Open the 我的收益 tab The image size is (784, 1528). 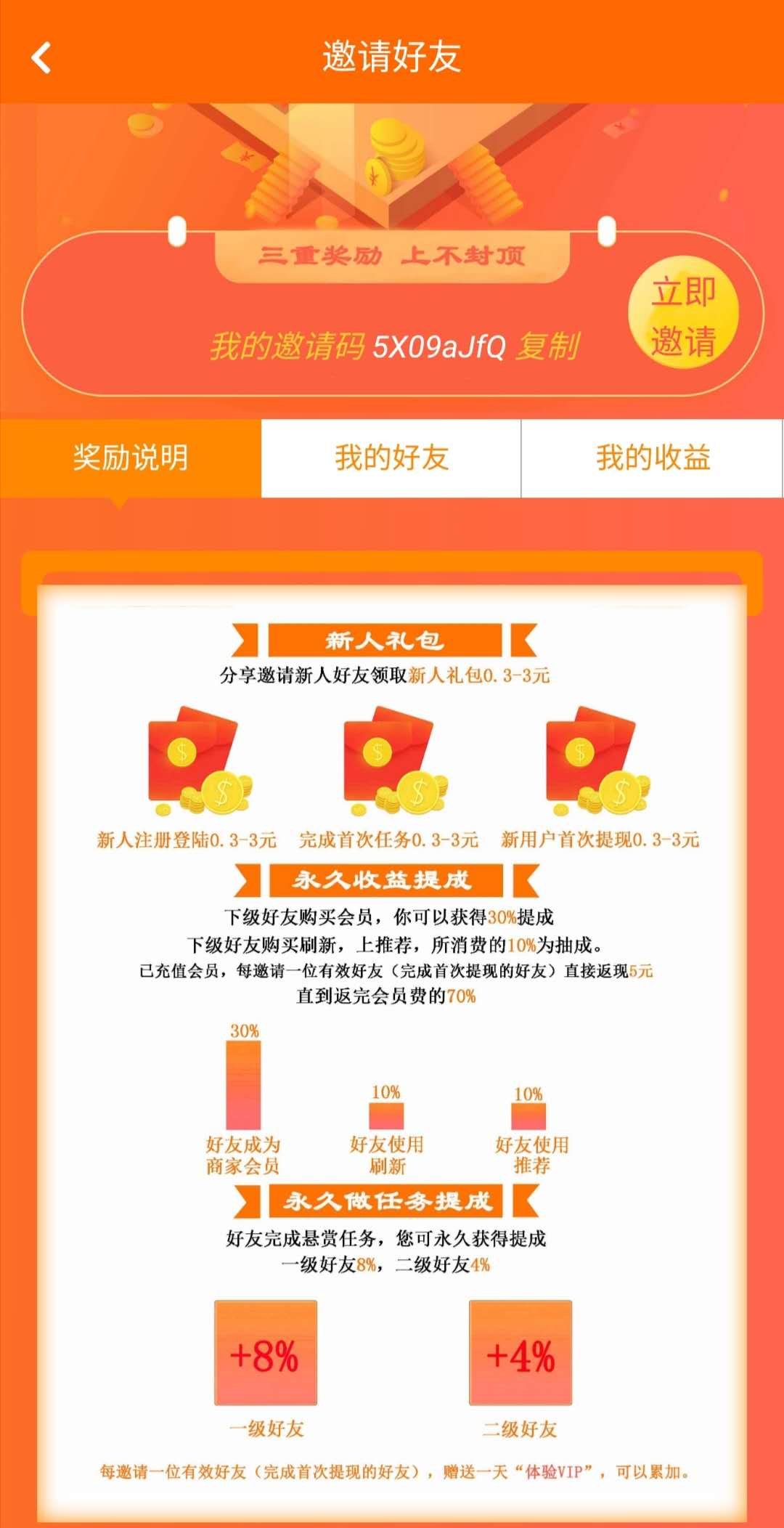[x=653, y=458]
